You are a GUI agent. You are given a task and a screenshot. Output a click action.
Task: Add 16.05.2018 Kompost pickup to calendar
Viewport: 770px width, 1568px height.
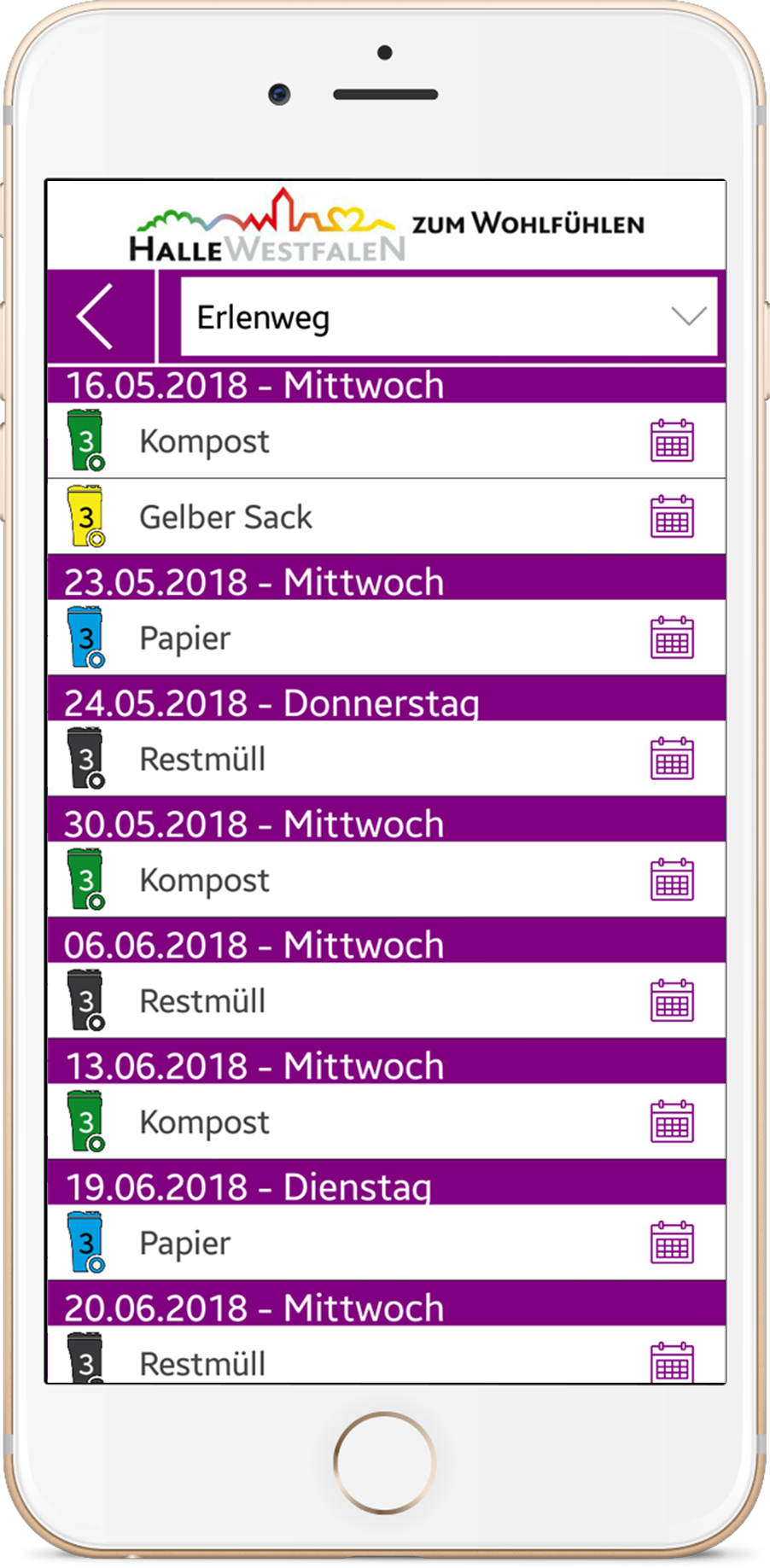(672, 440)
